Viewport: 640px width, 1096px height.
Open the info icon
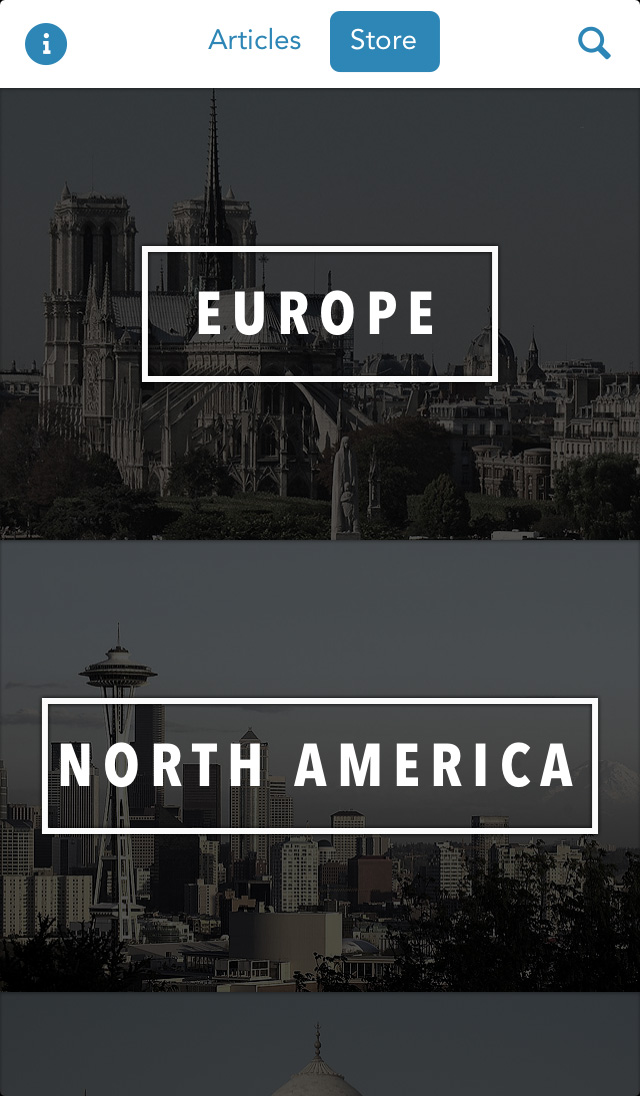(x=45, y=44)
